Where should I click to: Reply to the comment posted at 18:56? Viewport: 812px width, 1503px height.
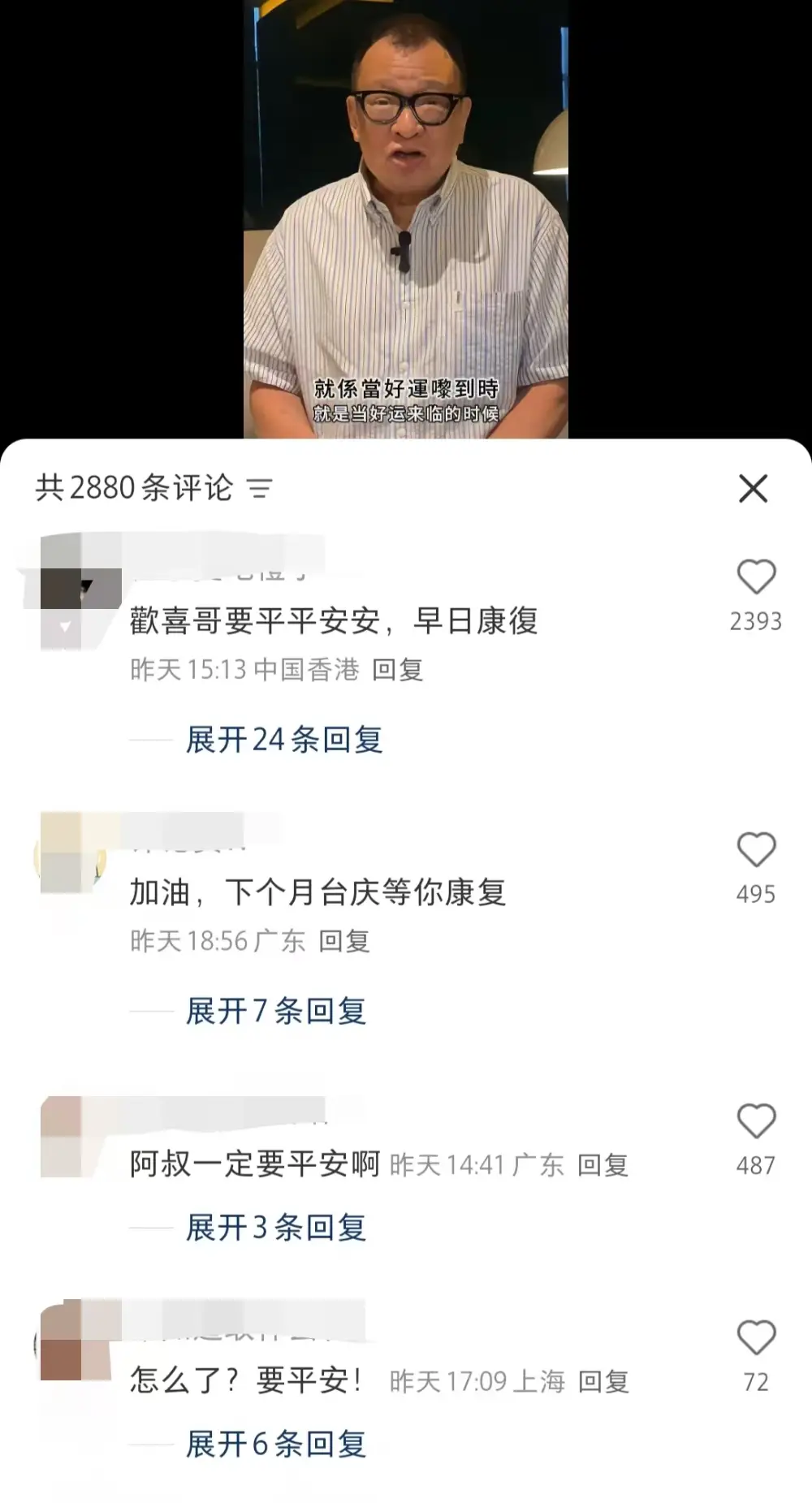(348, 941)
